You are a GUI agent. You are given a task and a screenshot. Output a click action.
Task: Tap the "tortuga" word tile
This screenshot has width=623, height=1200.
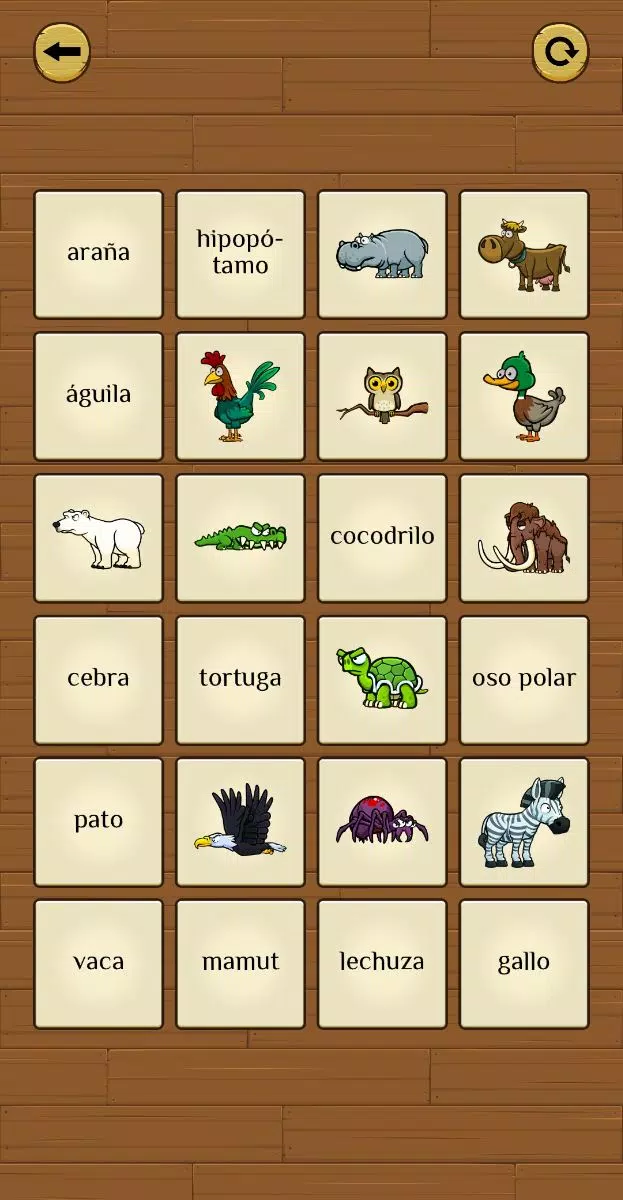pyautogui.click(x=240, y=680)
